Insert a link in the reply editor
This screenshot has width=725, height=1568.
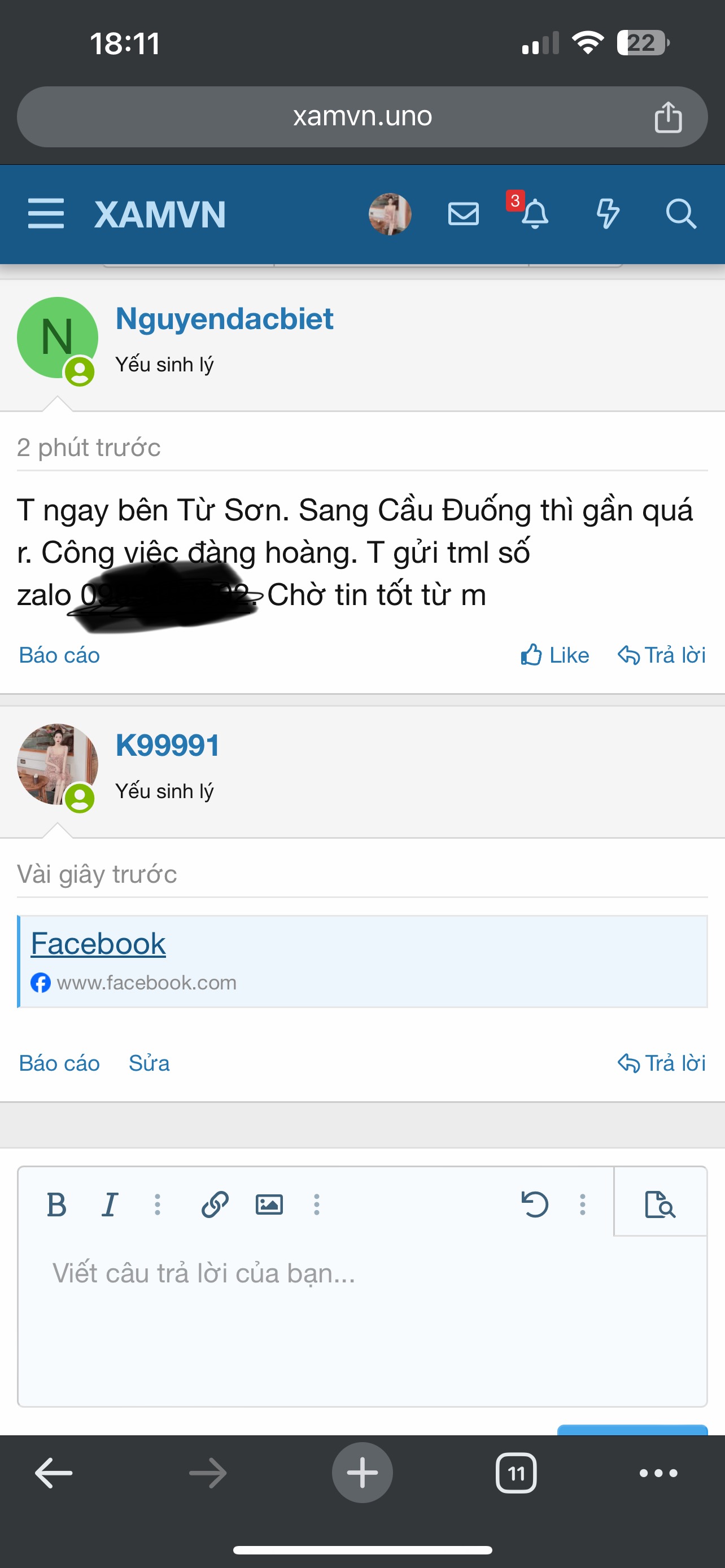pyautogui.click(x=214, y=1204)
